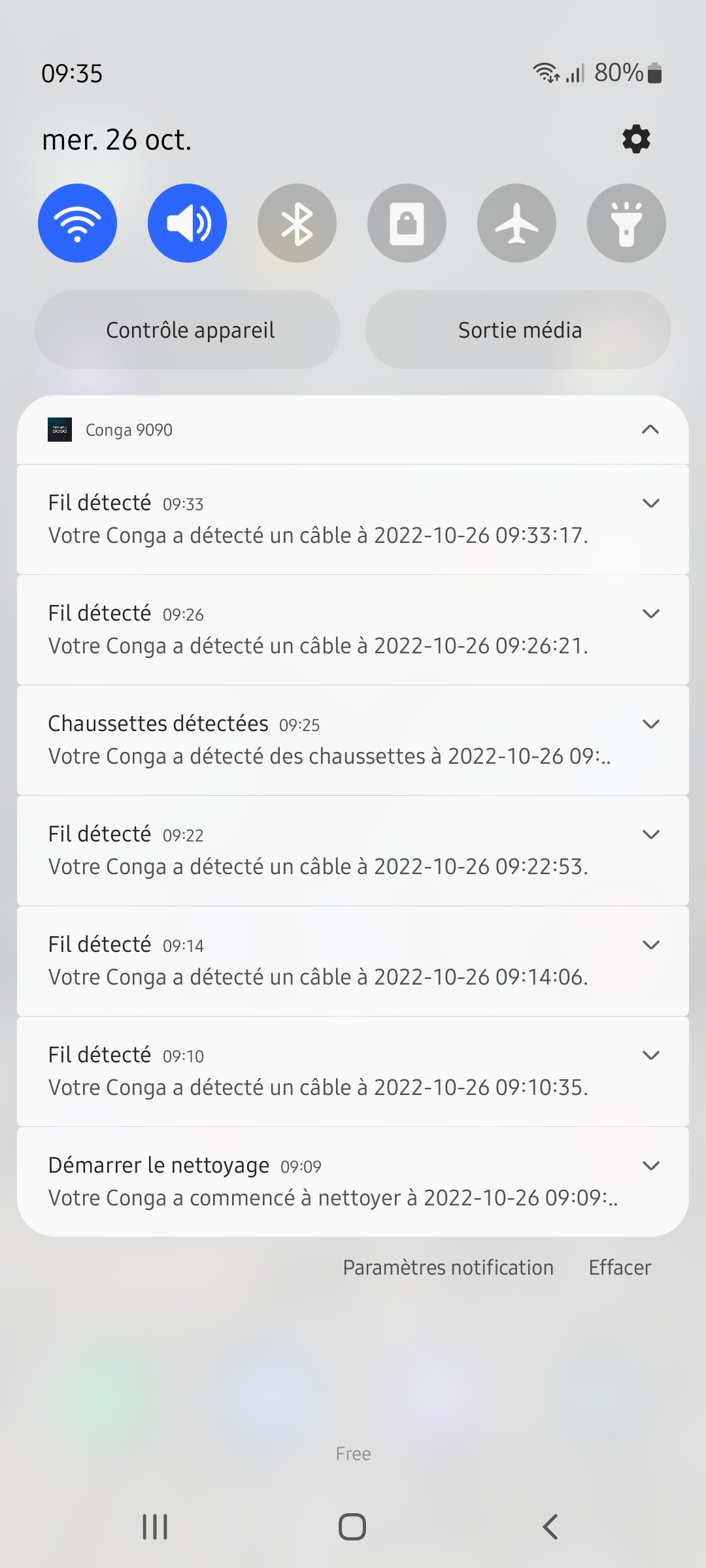Collapse the Conga 9090 notification group

click(650, 429)
